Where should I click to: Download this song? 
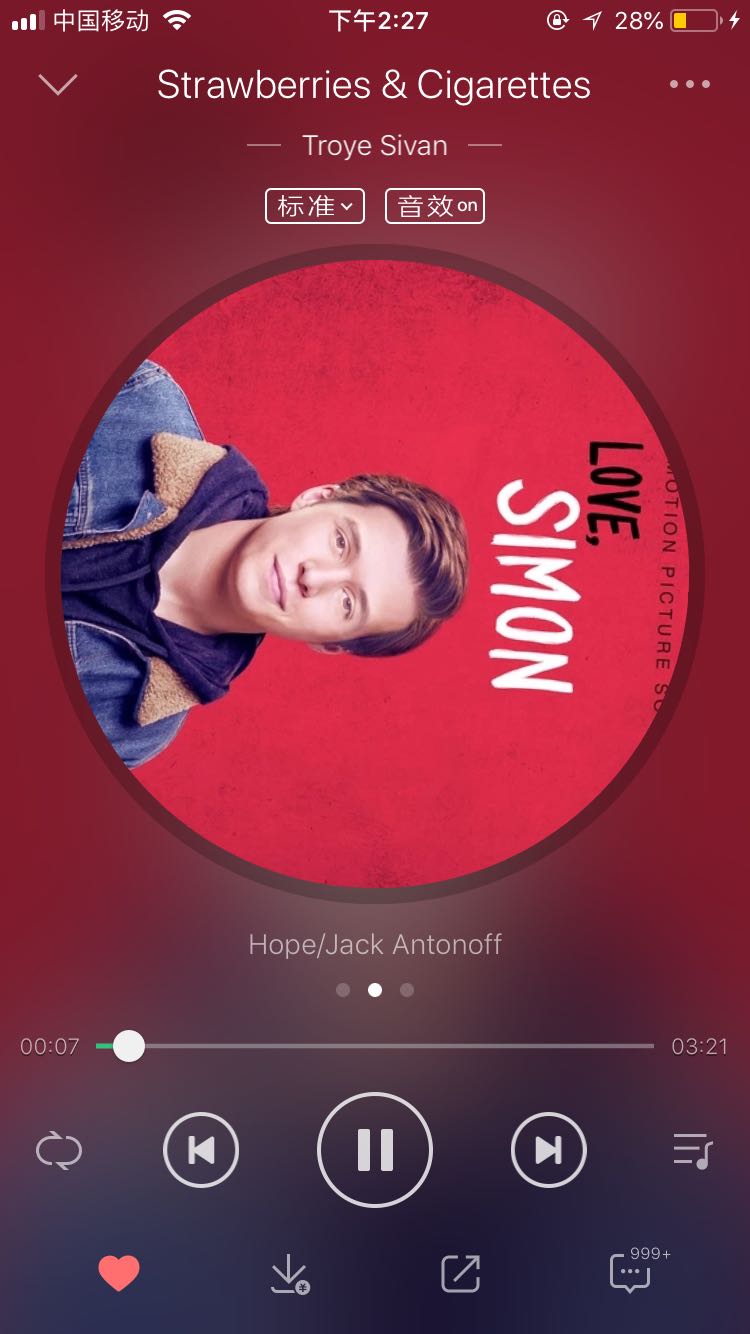click(290, 1274)
